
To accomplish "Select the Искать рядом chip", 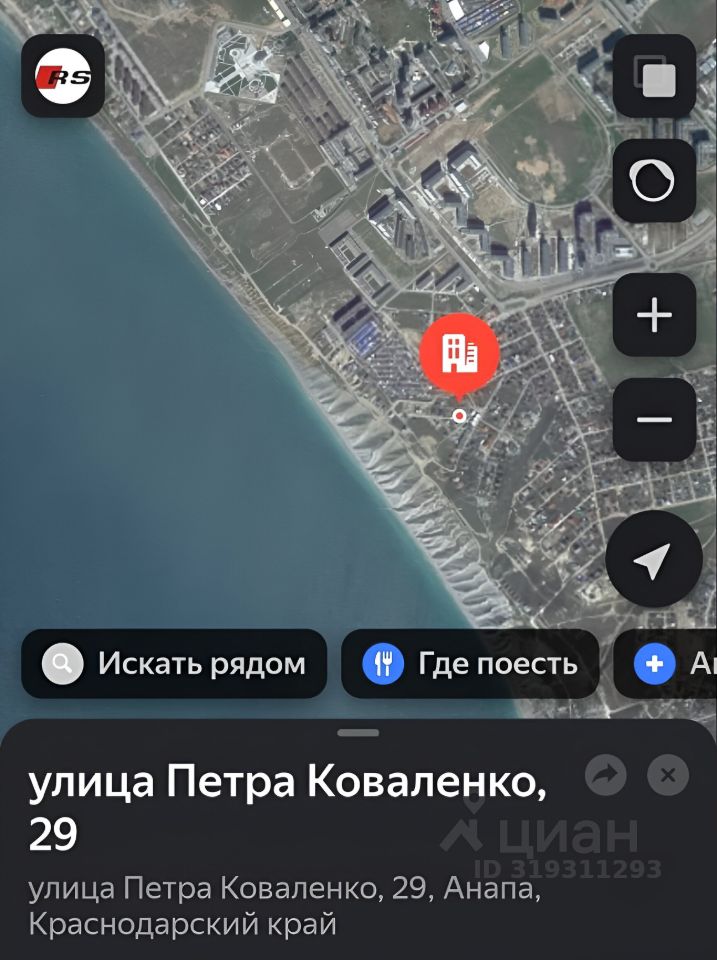I will pyautogui.click(x=174, y=663).
